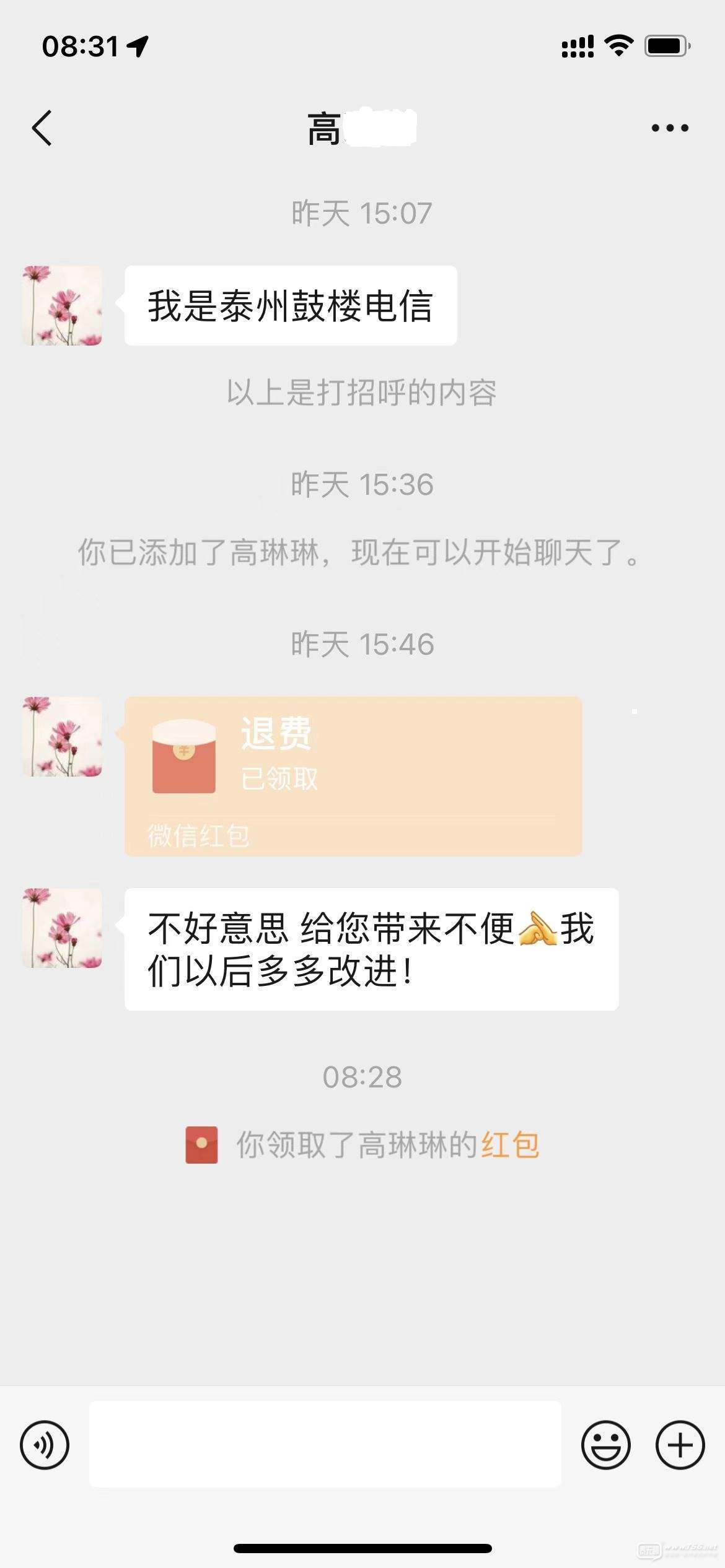This screenshot has height=1568, width=725.
Task: Open the 退费 red packet card
Action: 353,775
